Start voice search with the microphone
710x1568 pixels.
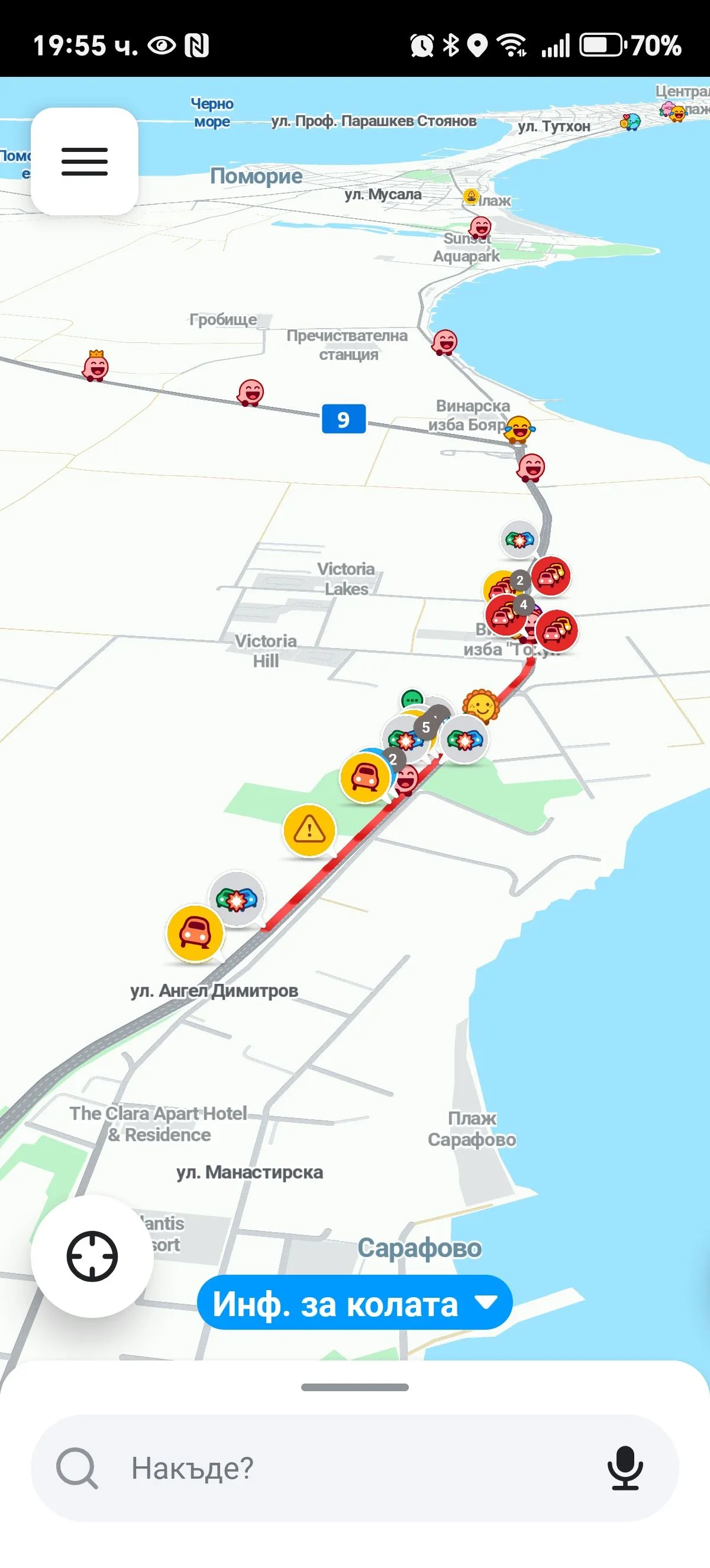625,1467
